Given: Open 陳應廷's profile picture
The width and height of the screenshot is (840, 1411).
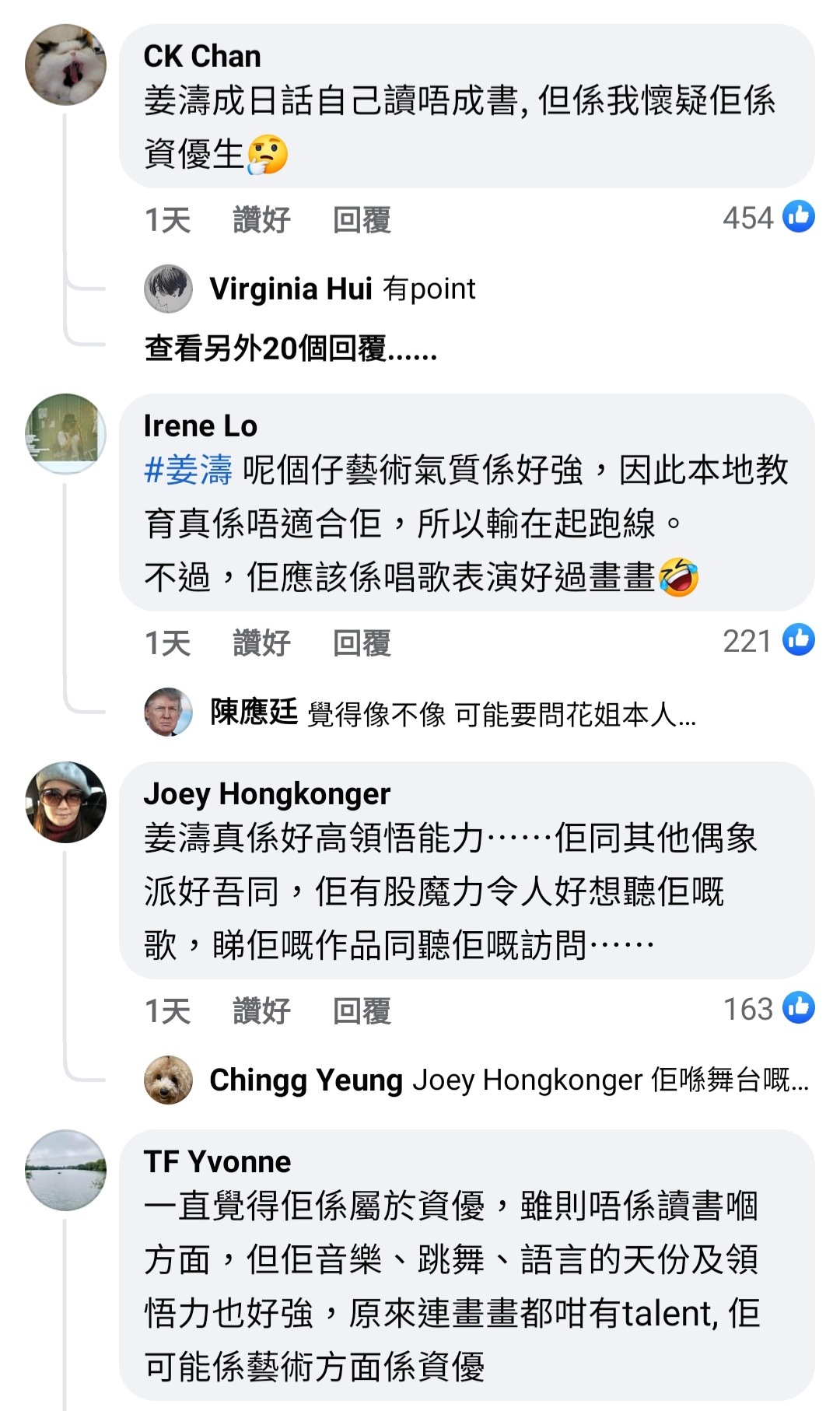Looking at the screenshot, I should (x=168, y=712).
